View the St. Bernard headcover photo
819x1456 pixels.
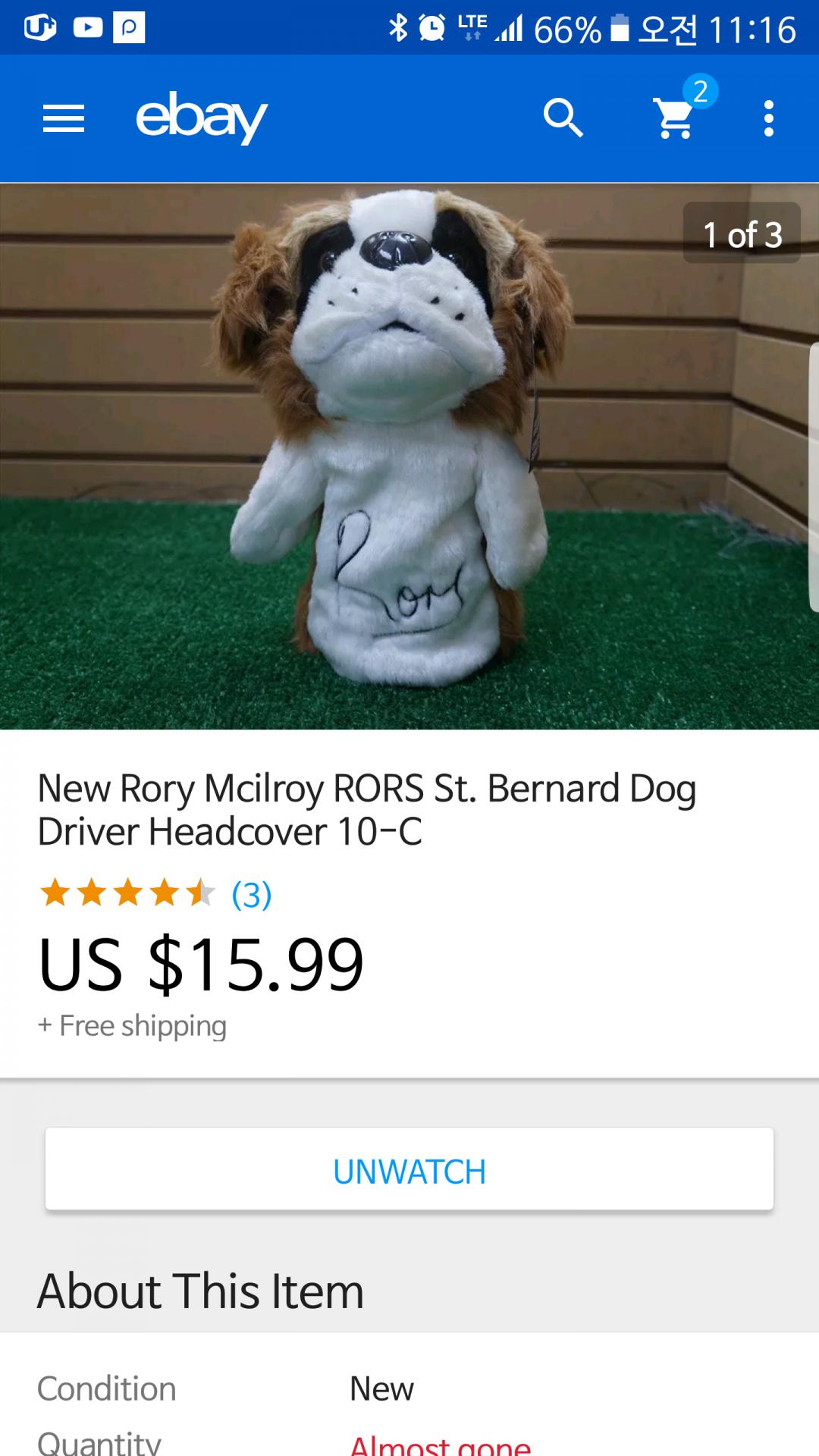click(x=409, y=457)
